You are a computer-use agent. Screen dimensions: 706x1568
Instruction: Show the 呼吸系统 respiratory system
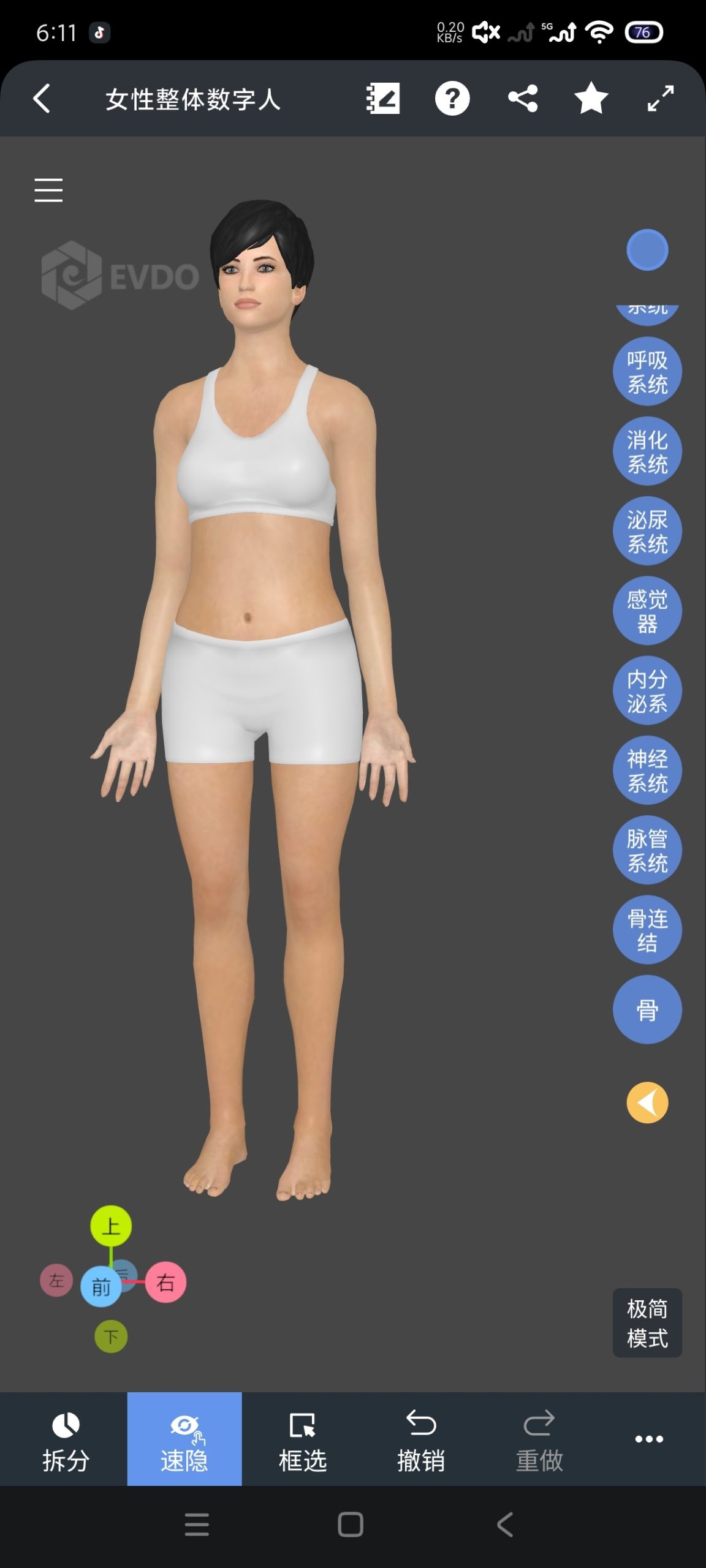(647, 371)
